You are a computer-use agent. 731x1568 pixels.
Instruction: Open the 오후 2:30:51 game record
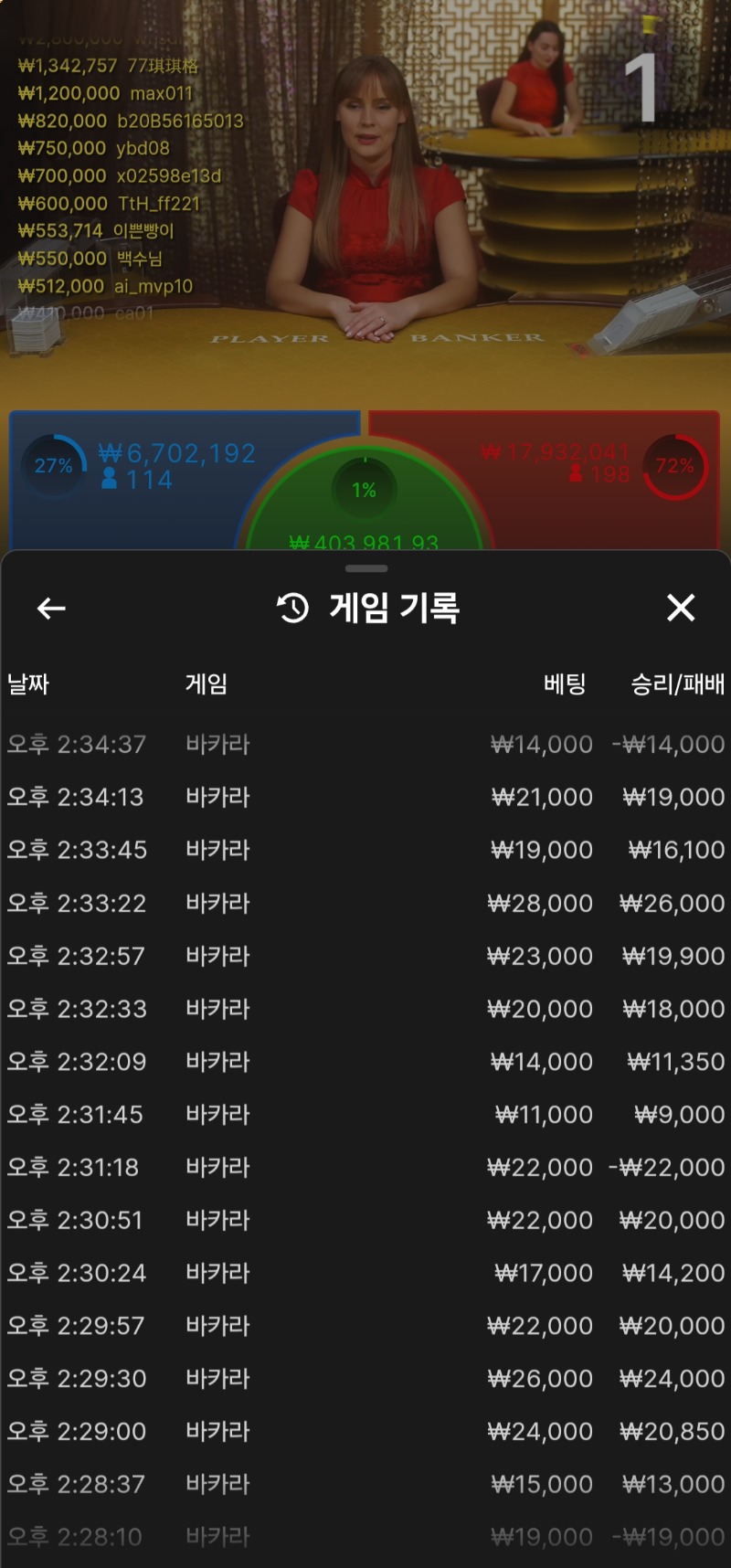[x=365, y=1221]
